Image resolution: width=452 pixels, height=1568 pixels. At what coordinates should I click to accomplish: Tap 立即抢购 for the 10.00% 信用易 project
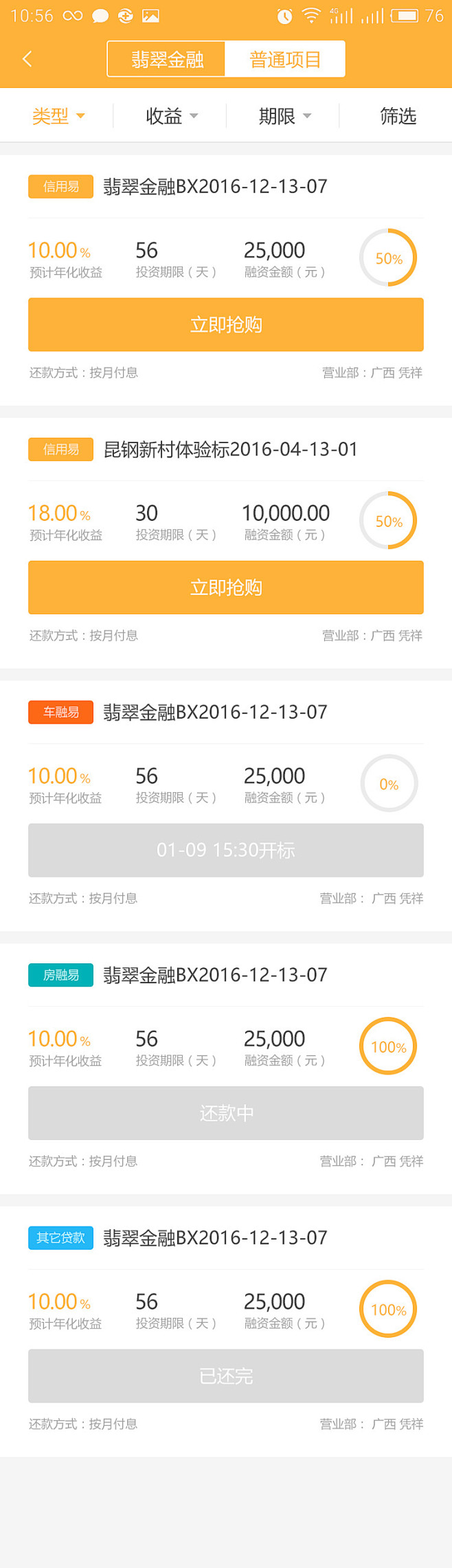[225, 325]
